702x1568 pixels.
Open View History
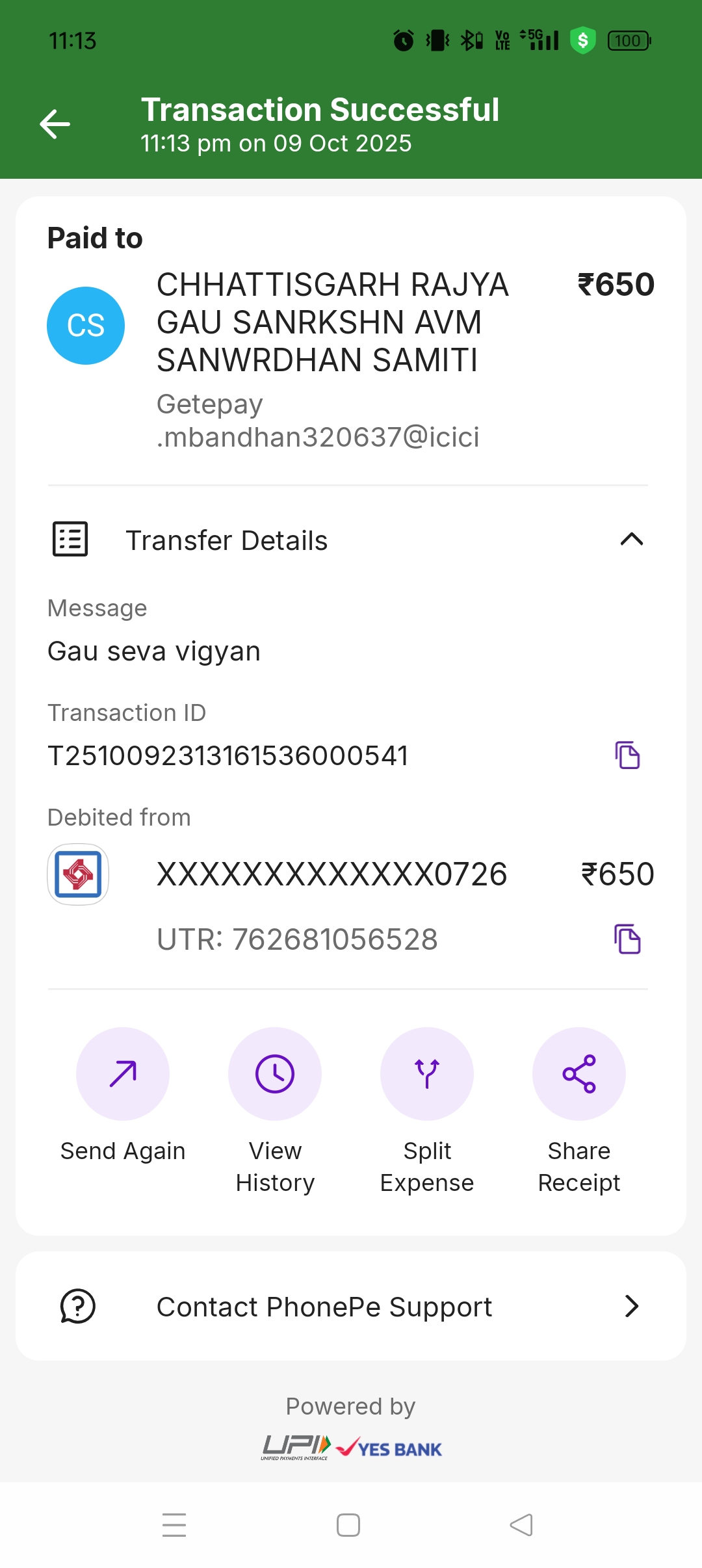pyautogui.click(x=275, y=1074)
